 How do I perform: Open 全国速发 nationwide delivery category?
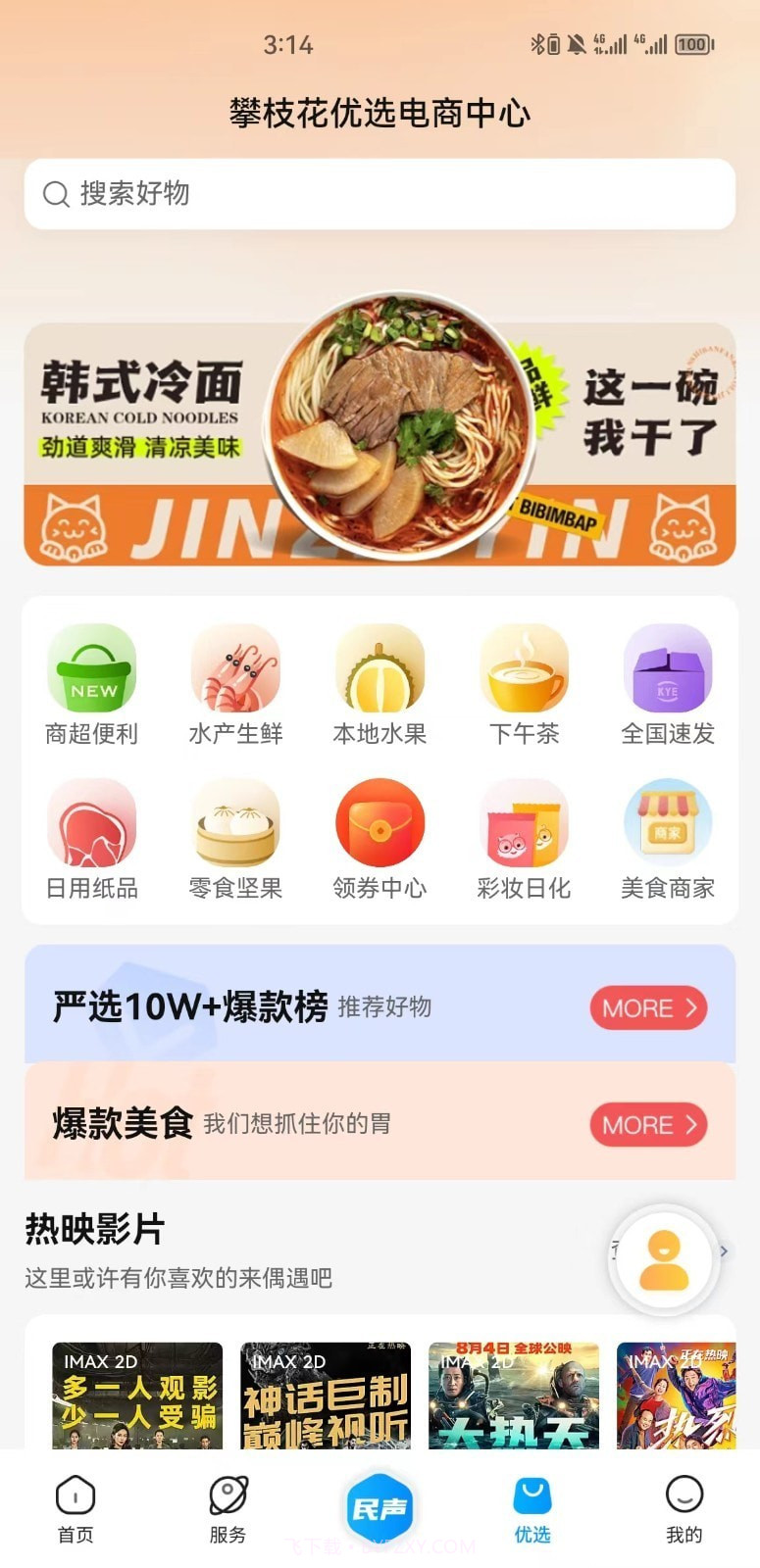tap(668, 683)
